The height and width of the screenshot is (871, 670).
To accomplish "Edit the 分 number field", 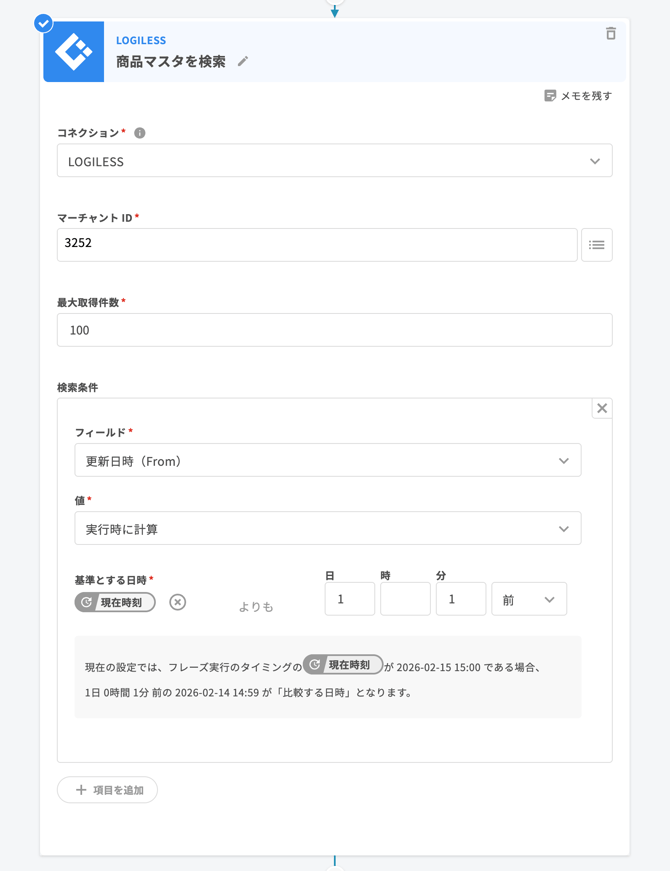I will coord(460,599).
